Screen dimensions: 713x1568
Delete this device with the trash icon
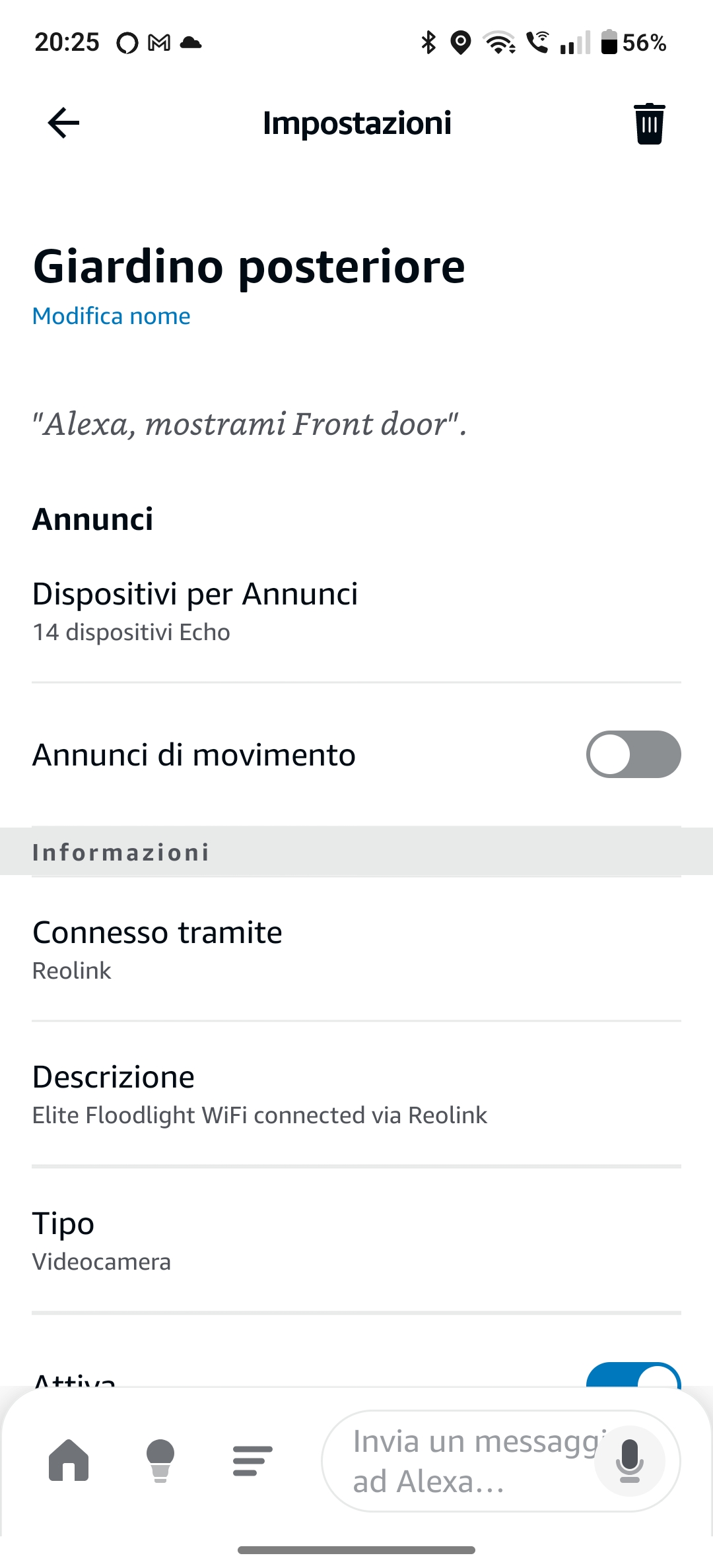coord(650,123)
